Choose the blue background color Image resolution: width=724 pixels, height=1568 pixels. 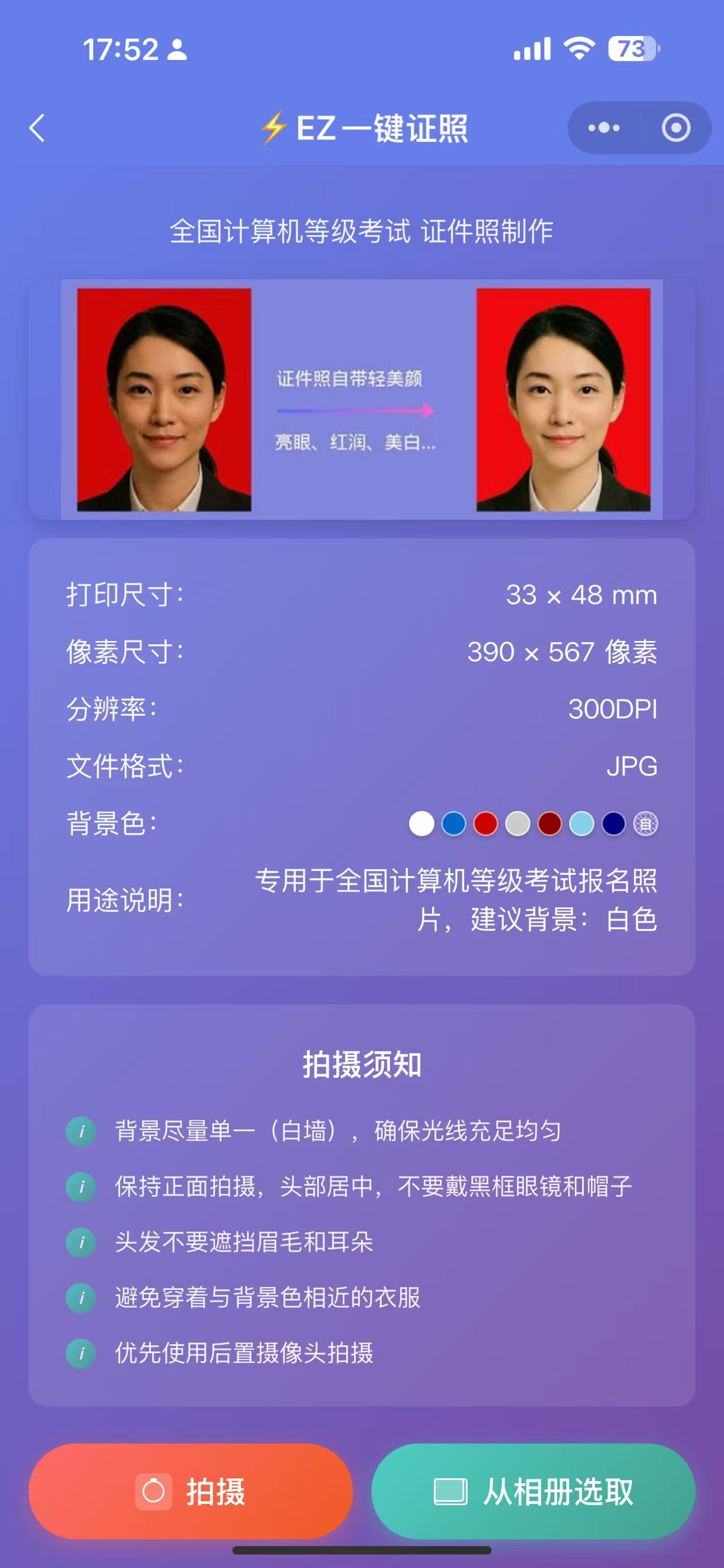click(x=454, y=824)
